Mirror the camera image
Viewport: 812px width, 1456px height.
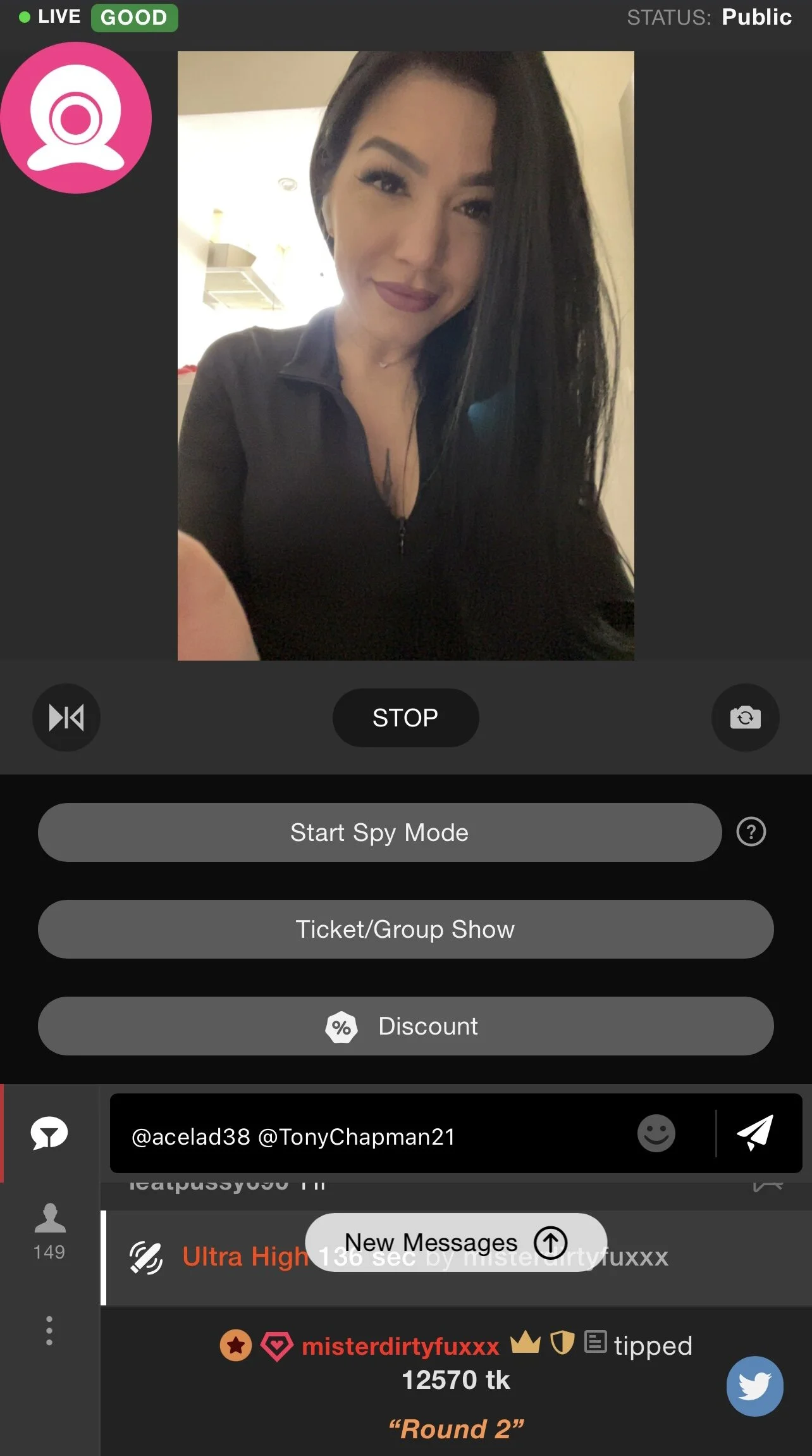coord(66,718)
